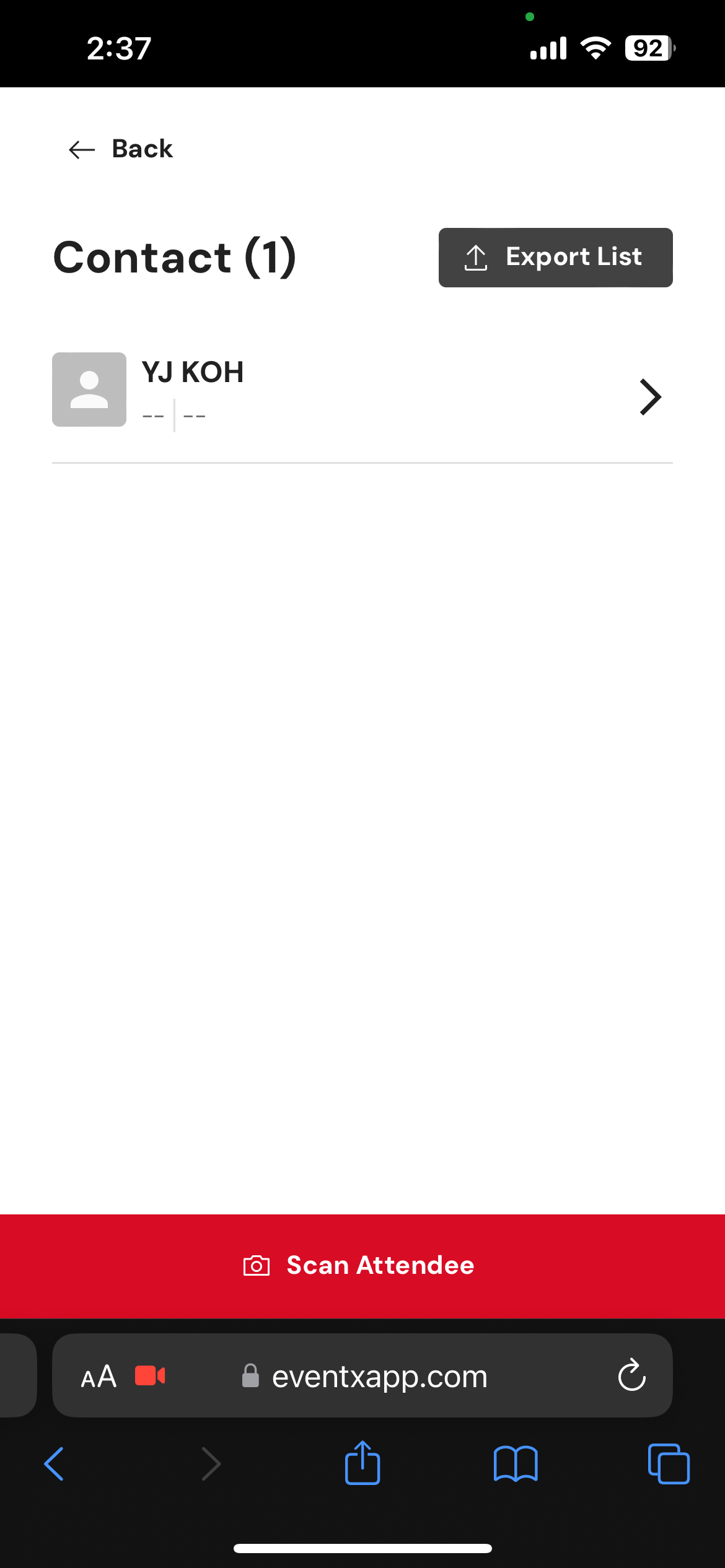This screenshot has width=725, height=1568.
Task: Start Scan Attendee camera
Action: point(362,1265)
